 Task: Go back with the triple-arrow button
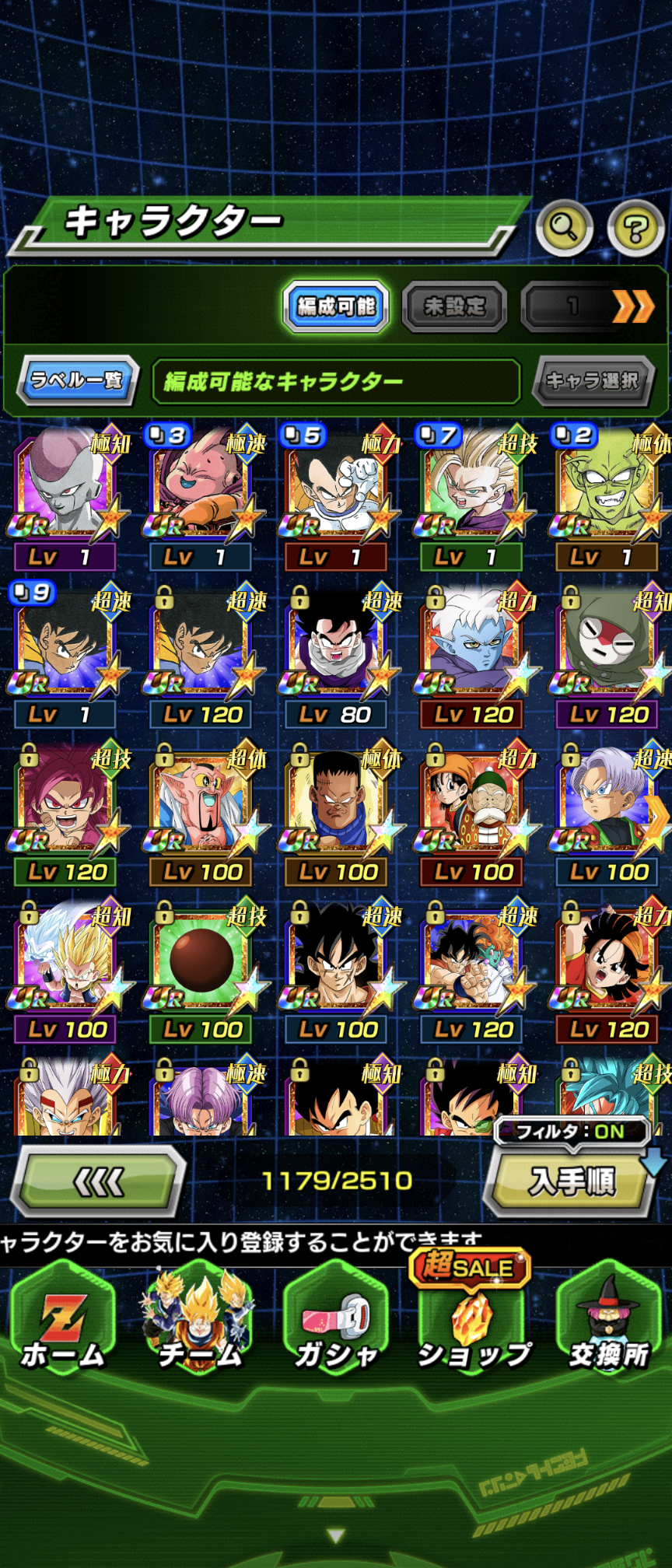(99, 1182)
